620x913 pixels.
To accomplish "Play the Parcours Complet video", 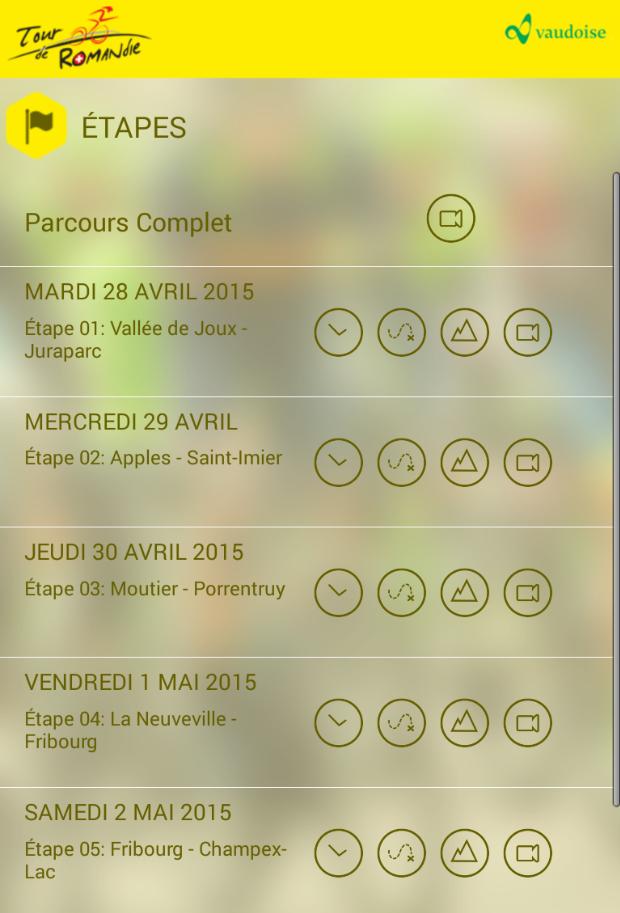I will pyautogui.click(x=451, y=219).
